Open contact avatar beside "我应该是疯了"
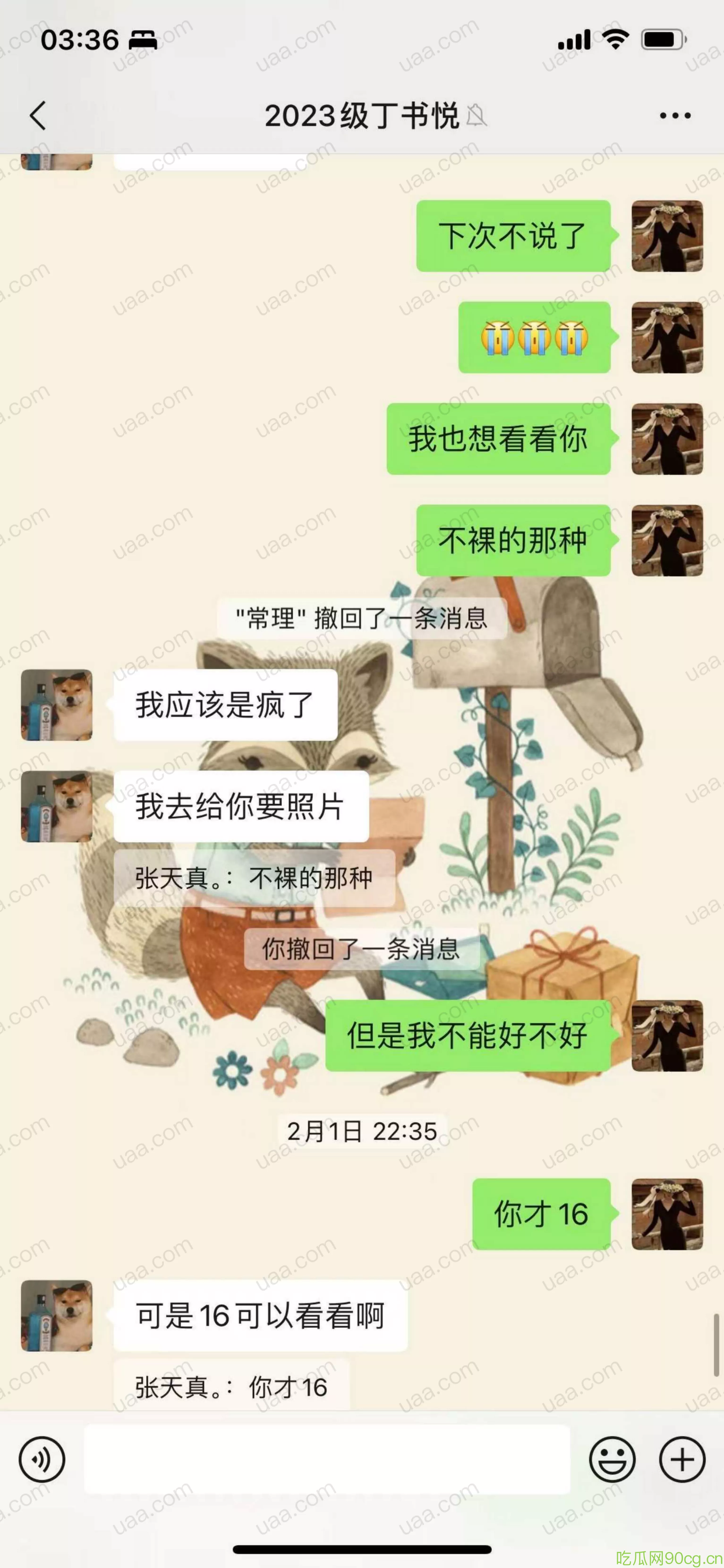The width and height of the screenshot is (724, 1568). point(57,705)
